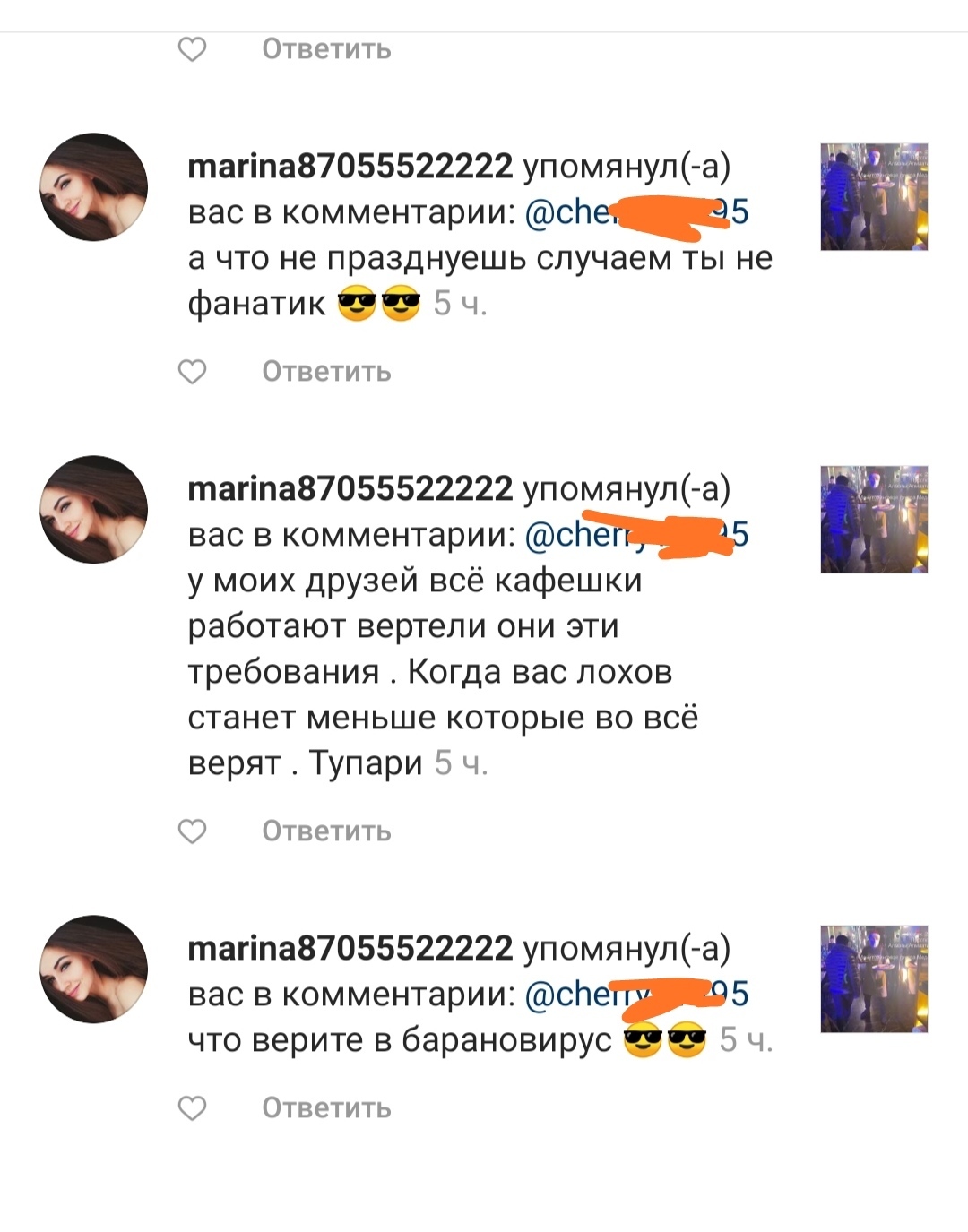Reply to the comment ending with 'Тупари'
The image size is (968, 1232).
326,831
